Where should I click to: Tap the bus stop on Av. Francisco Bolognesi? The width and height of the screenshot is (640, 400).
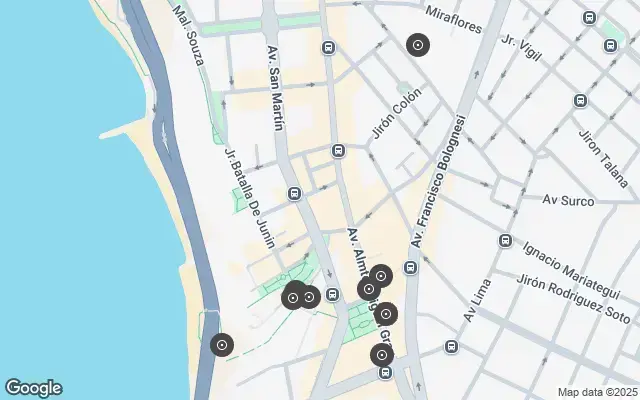[411, 268]
